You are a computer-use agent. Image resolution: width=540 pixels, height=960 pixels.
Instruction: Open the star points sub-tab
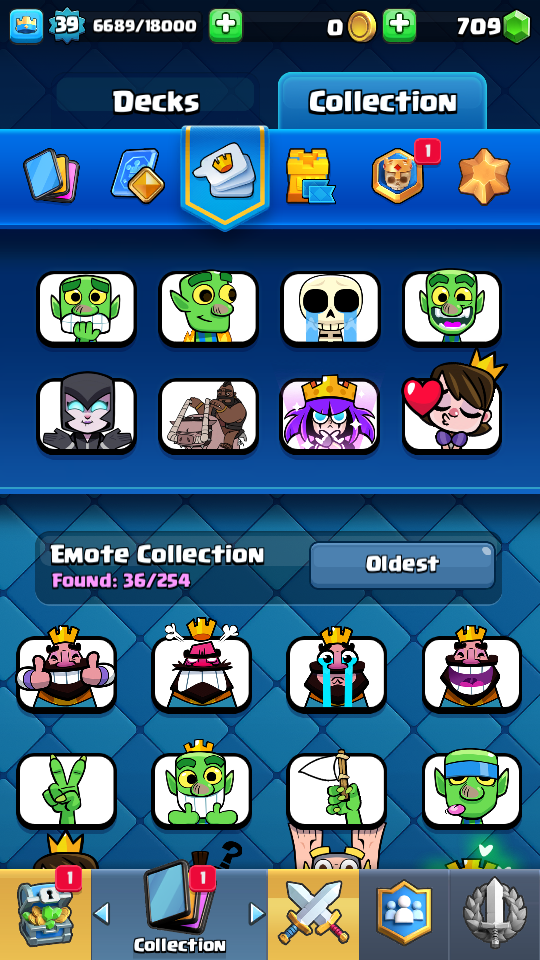(484, 176)
